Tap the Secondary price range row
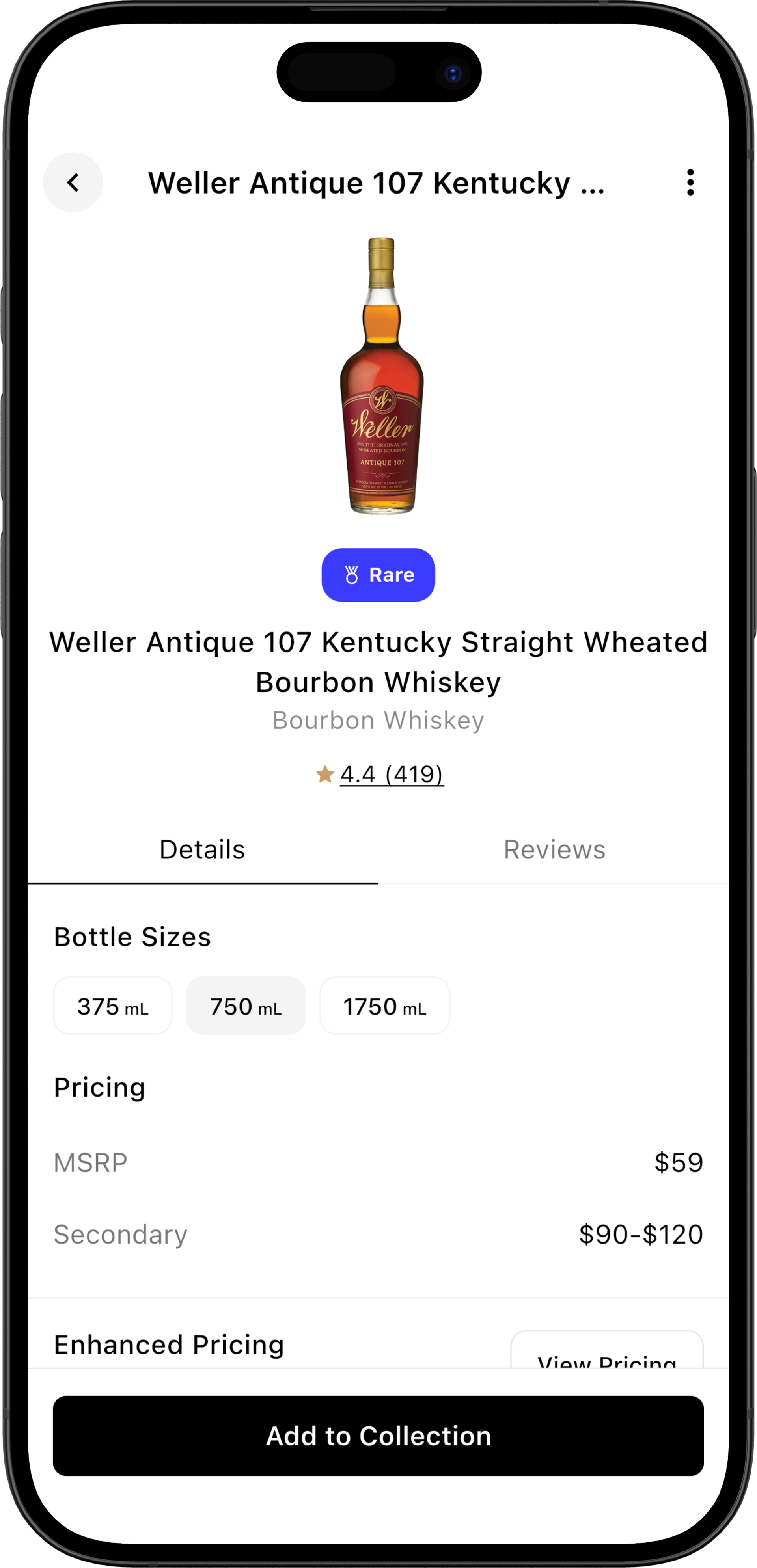The height and width of the screenshot is (1568, 757). point(378,1234)
